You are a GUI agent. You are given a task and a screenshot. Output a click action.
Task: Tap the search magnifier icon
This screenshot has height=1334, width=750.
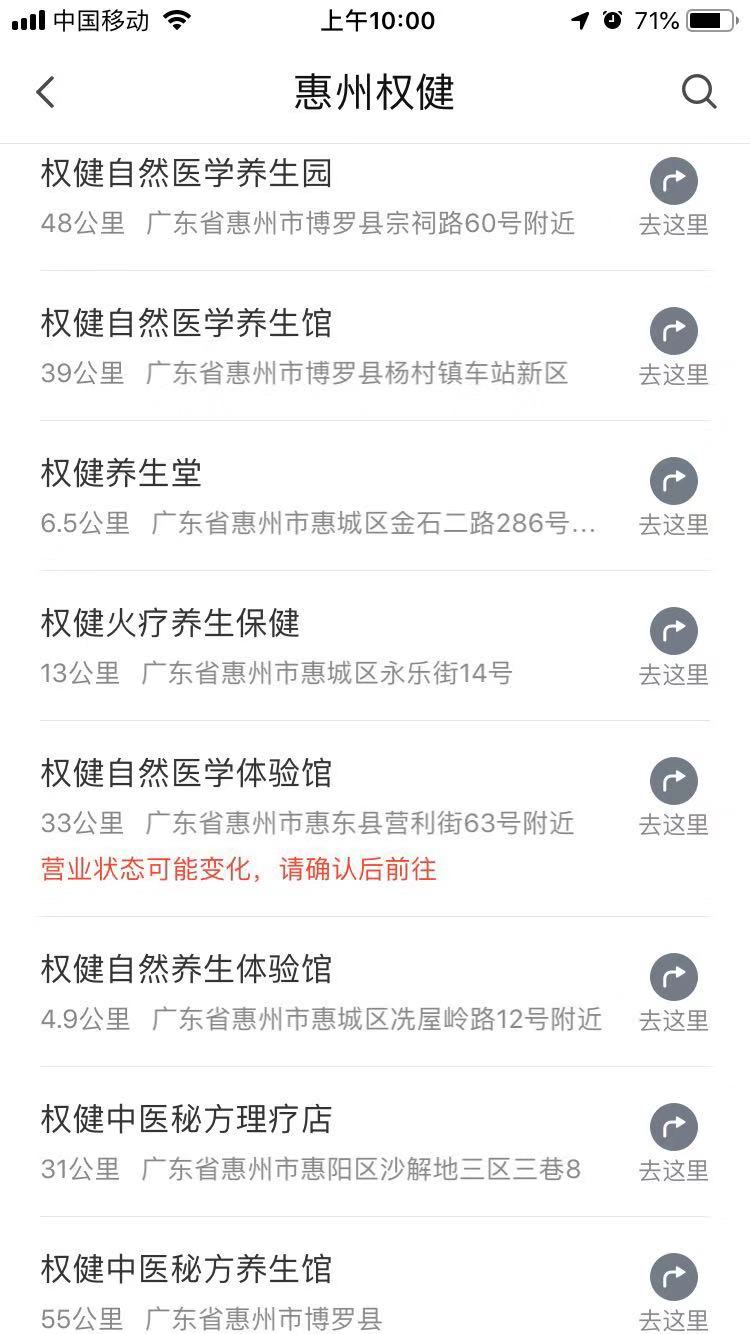tap(699, 92)
